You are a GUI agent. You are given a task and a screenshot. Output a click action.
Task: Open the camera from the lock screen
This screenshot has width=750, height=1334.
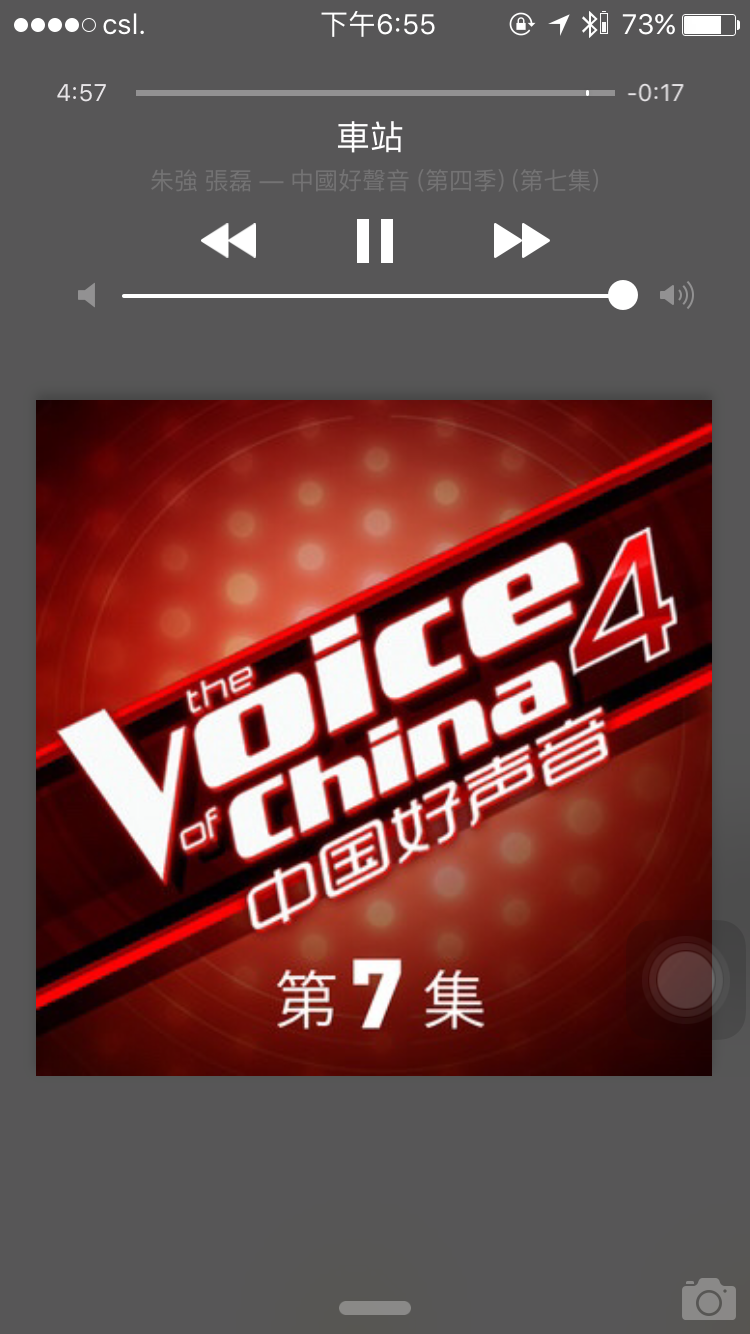pos(708,1299)
